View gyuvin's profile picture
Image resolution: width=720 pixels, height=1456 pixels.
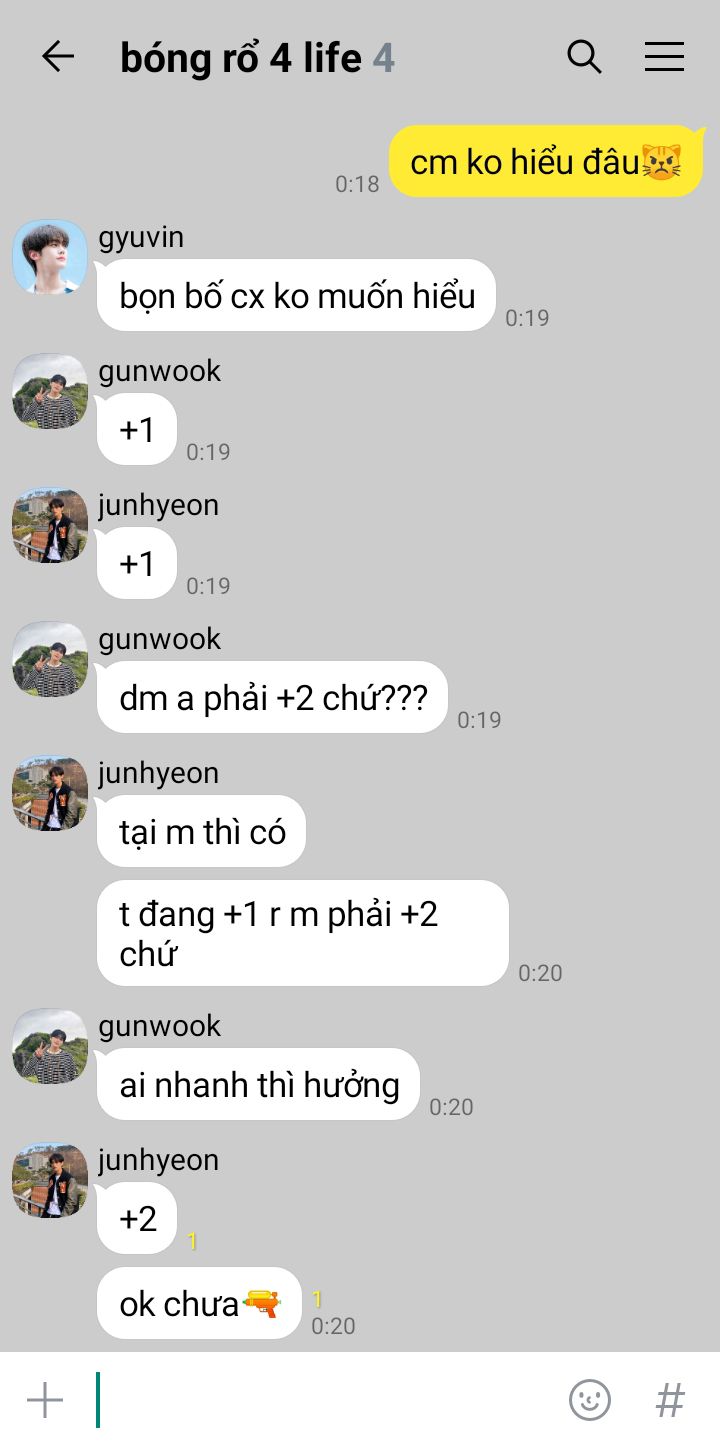[x=50, y=257]
